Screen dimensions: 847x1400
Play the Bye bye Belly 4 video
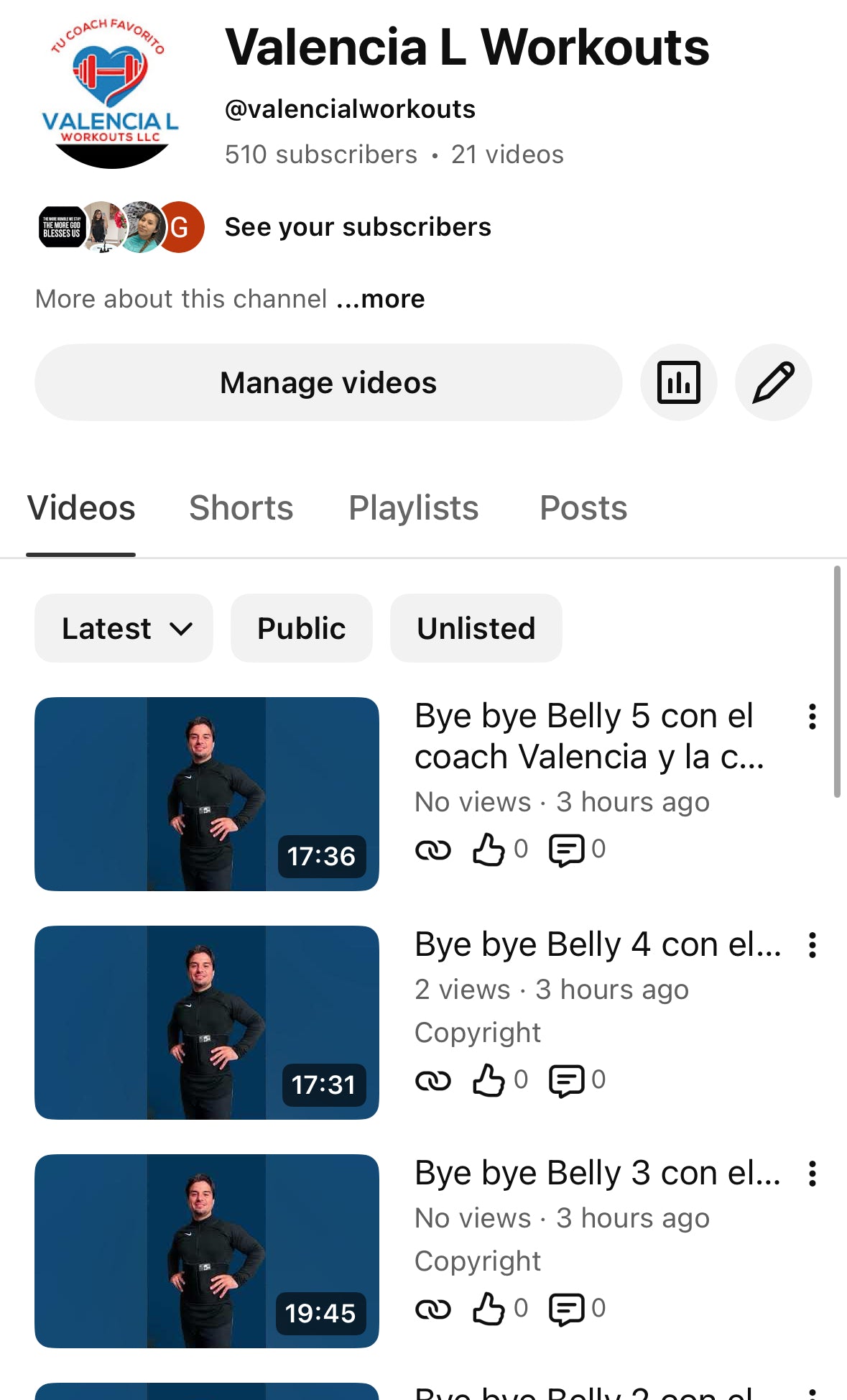(207, 1023)
